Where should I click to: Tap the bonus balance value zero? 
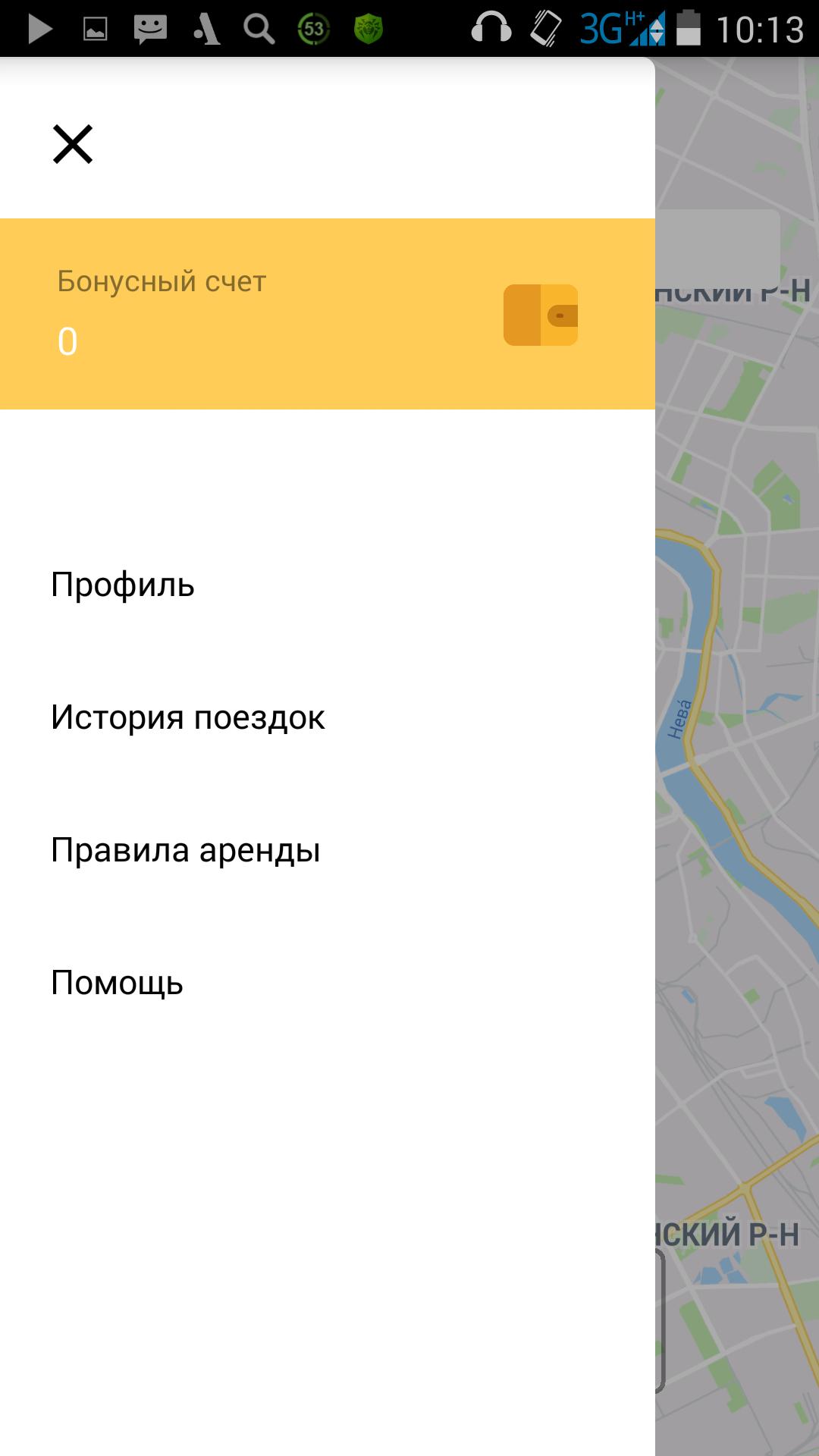click(65, 341)
